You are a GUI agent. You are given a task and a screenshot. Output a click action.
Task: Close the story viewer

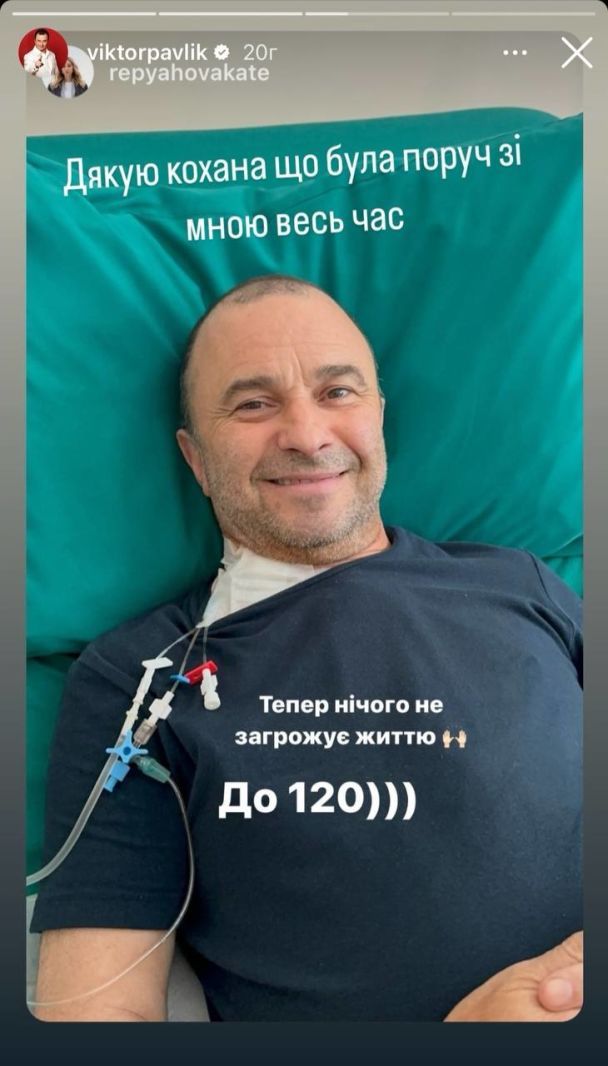point(577,52)
